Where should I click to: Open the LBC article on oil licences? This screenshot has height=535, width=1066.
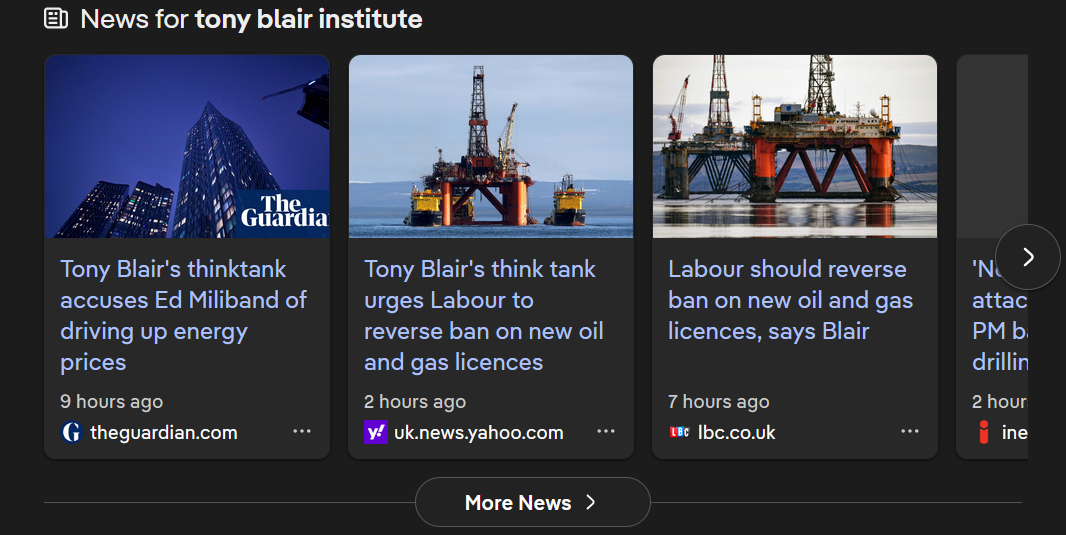point(790,300)
